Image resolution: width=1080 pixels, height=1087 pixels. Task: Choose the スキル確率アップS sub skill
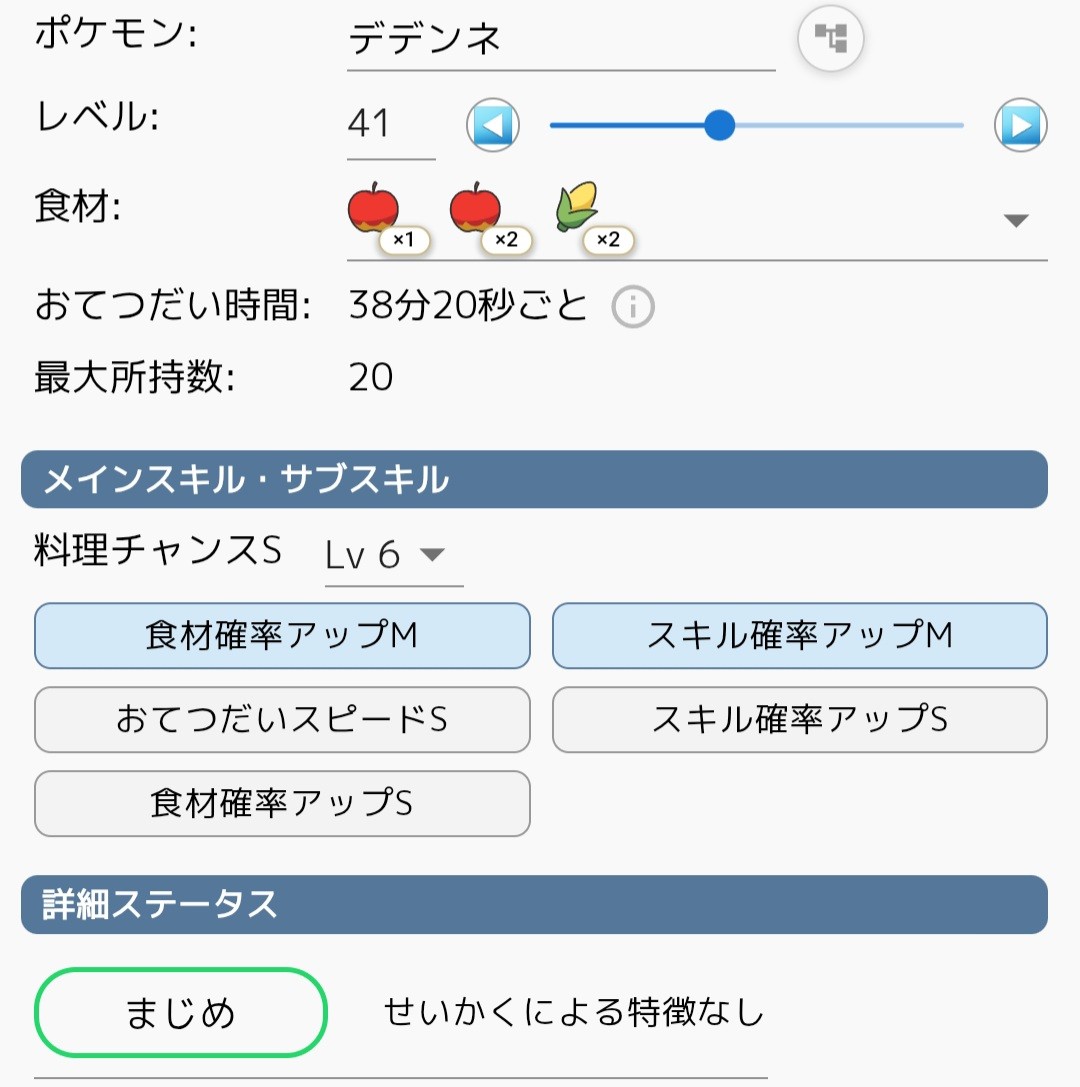click(799, 720)
